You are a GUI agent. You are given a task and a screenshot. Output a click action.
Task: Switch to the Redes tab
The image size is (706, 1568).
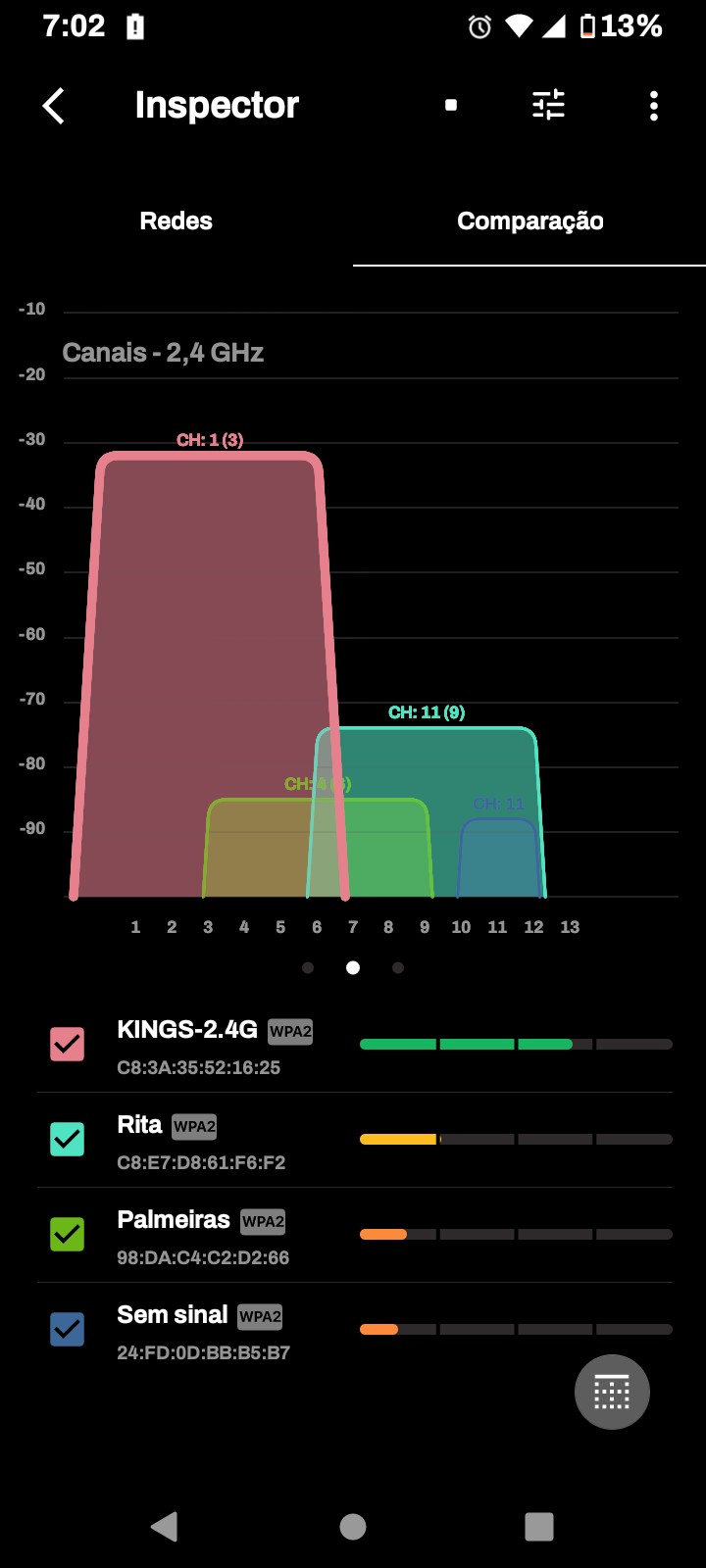click(176, 221)
